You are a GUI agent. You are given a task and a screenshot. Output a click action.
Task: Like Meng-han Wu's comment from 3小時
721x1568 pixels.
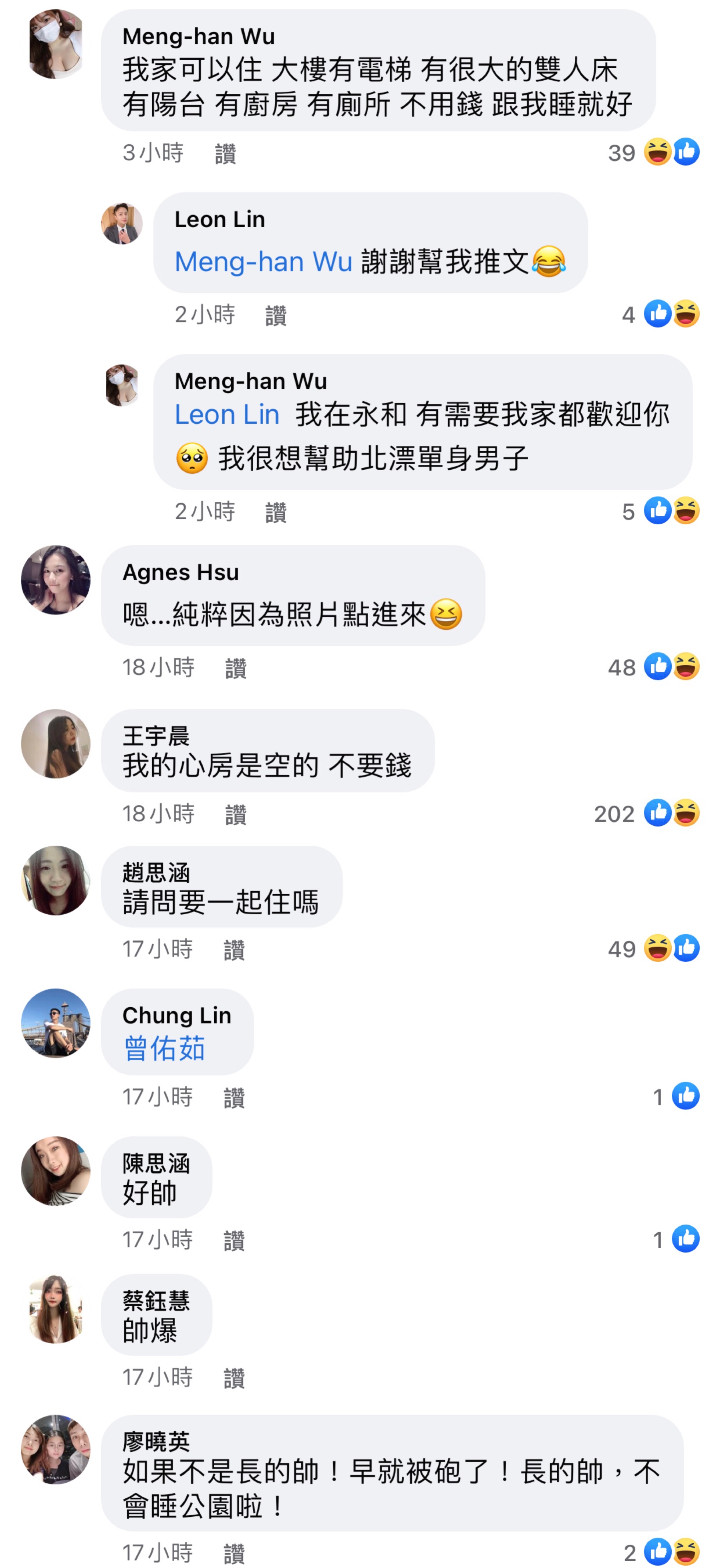coord(225,154)
